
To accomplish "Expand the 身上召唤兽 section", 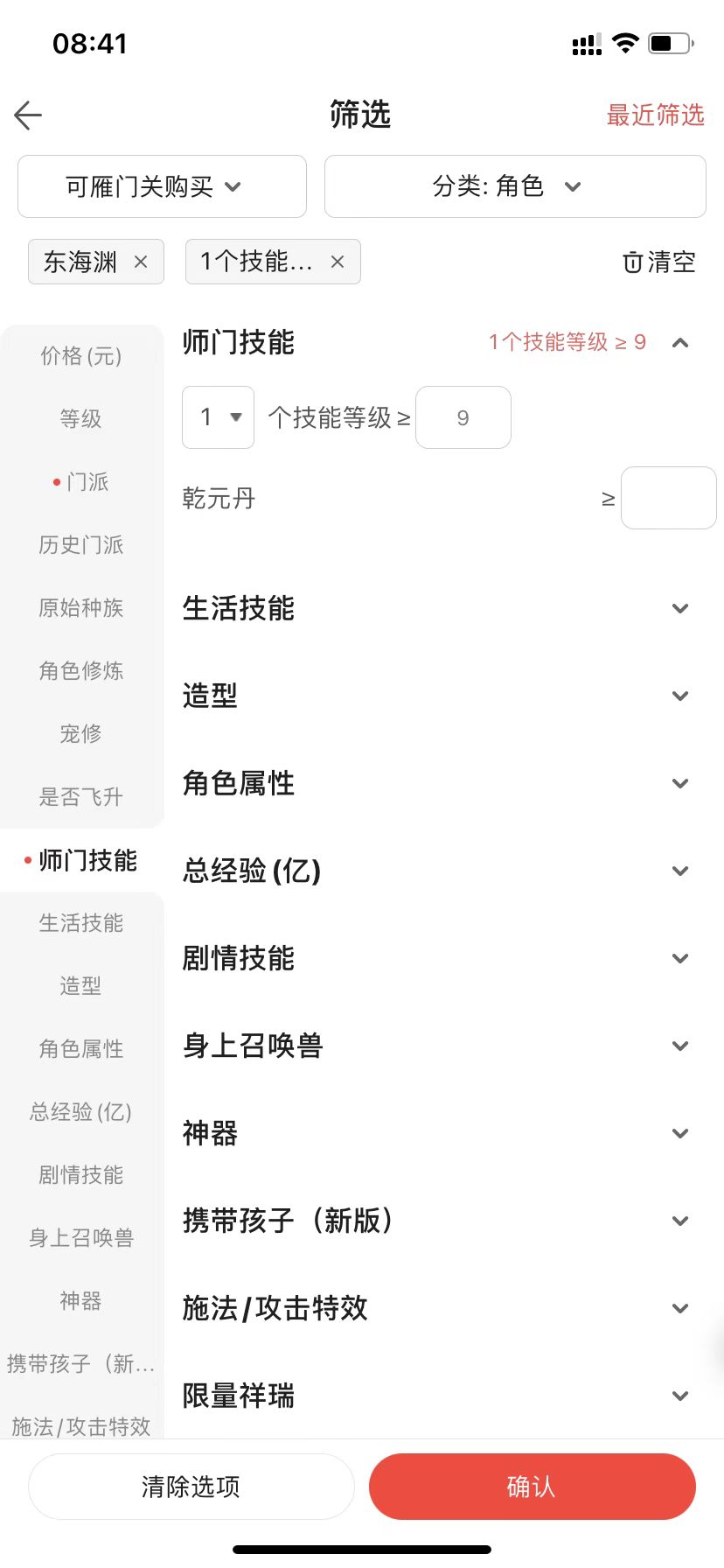I will pyautogui.click(x=437, y=1046).
